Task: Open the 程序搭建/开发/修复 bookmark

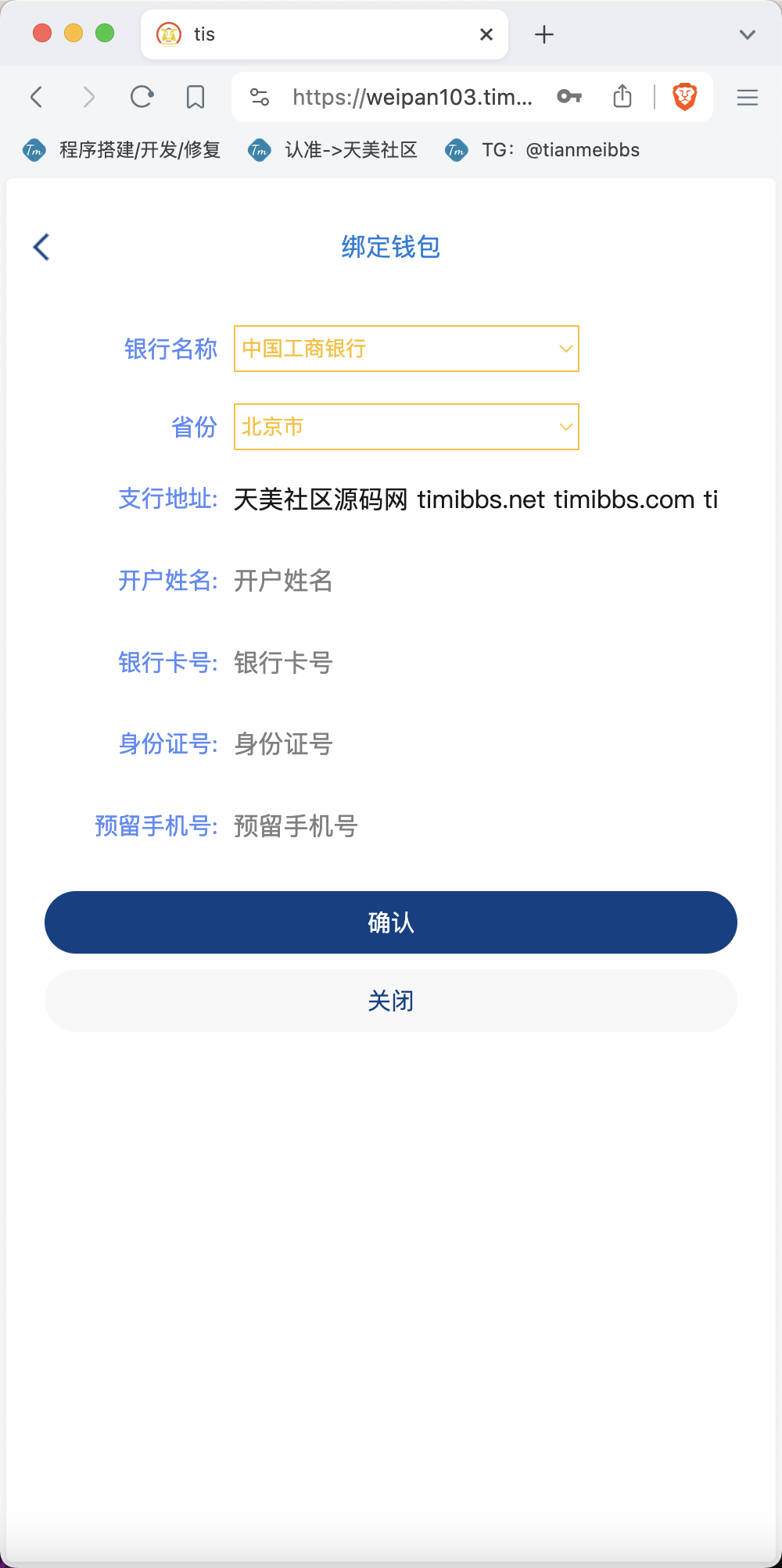Action: coord(122,150)
